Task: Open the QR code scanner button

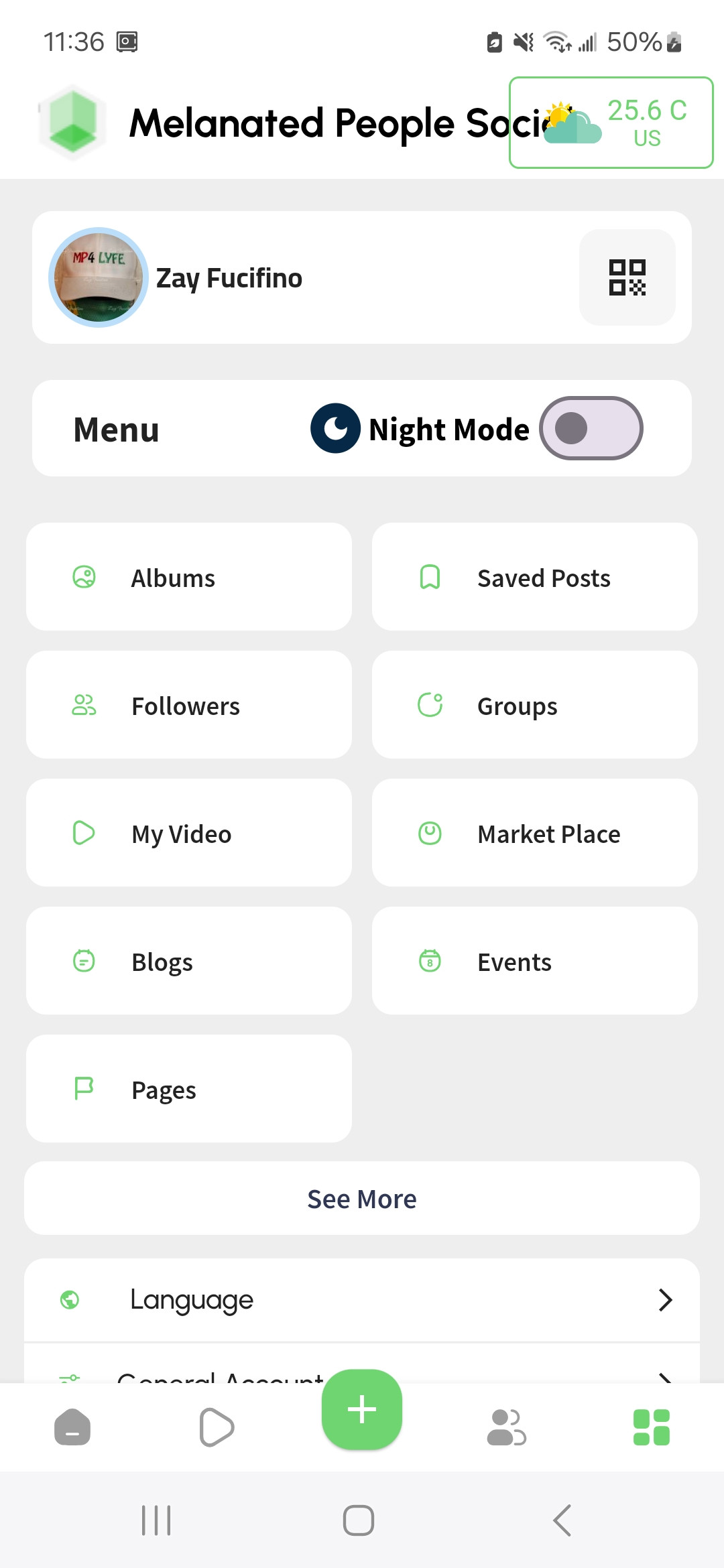Action: (x=627, y=277)
